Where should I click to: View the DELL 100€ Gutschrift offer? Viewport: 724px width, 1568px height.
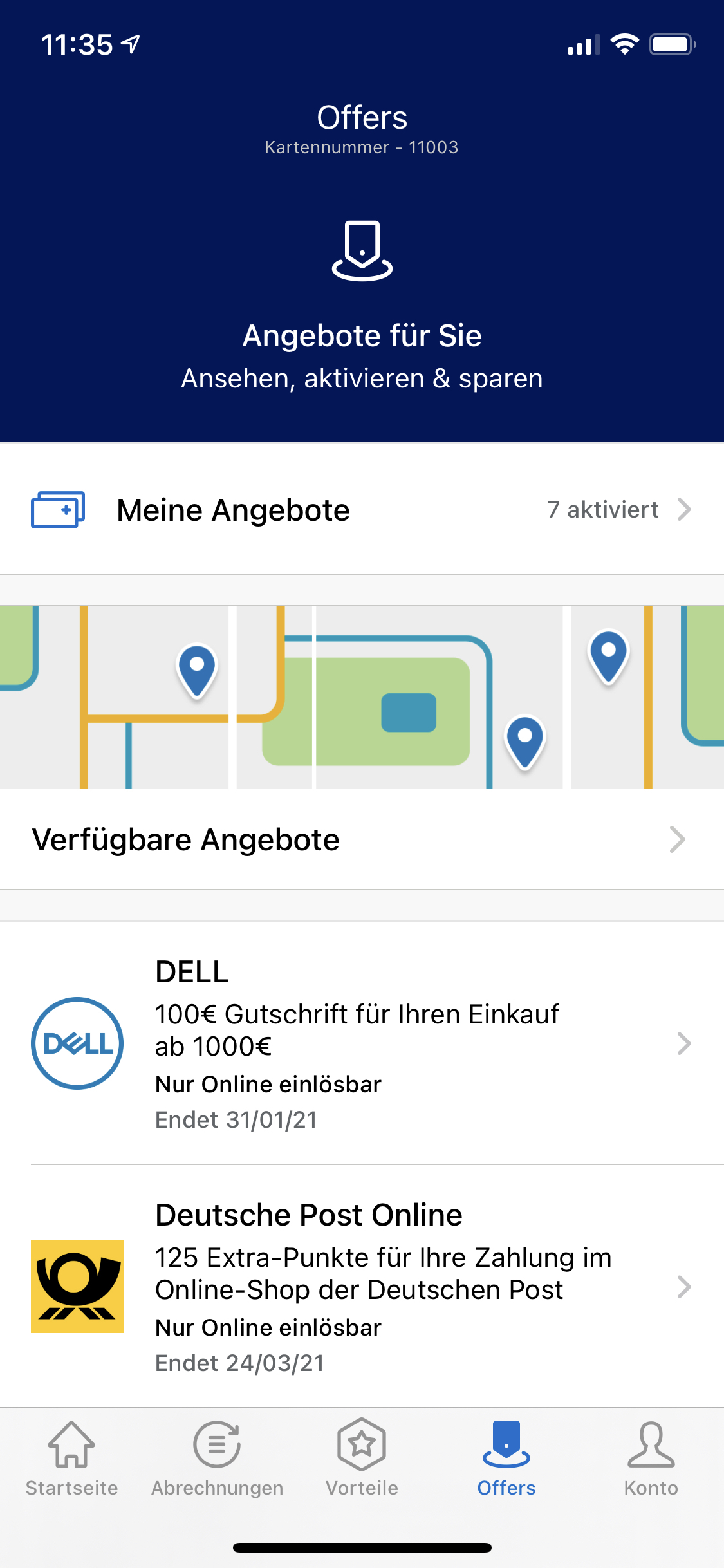click(362, 1043)
